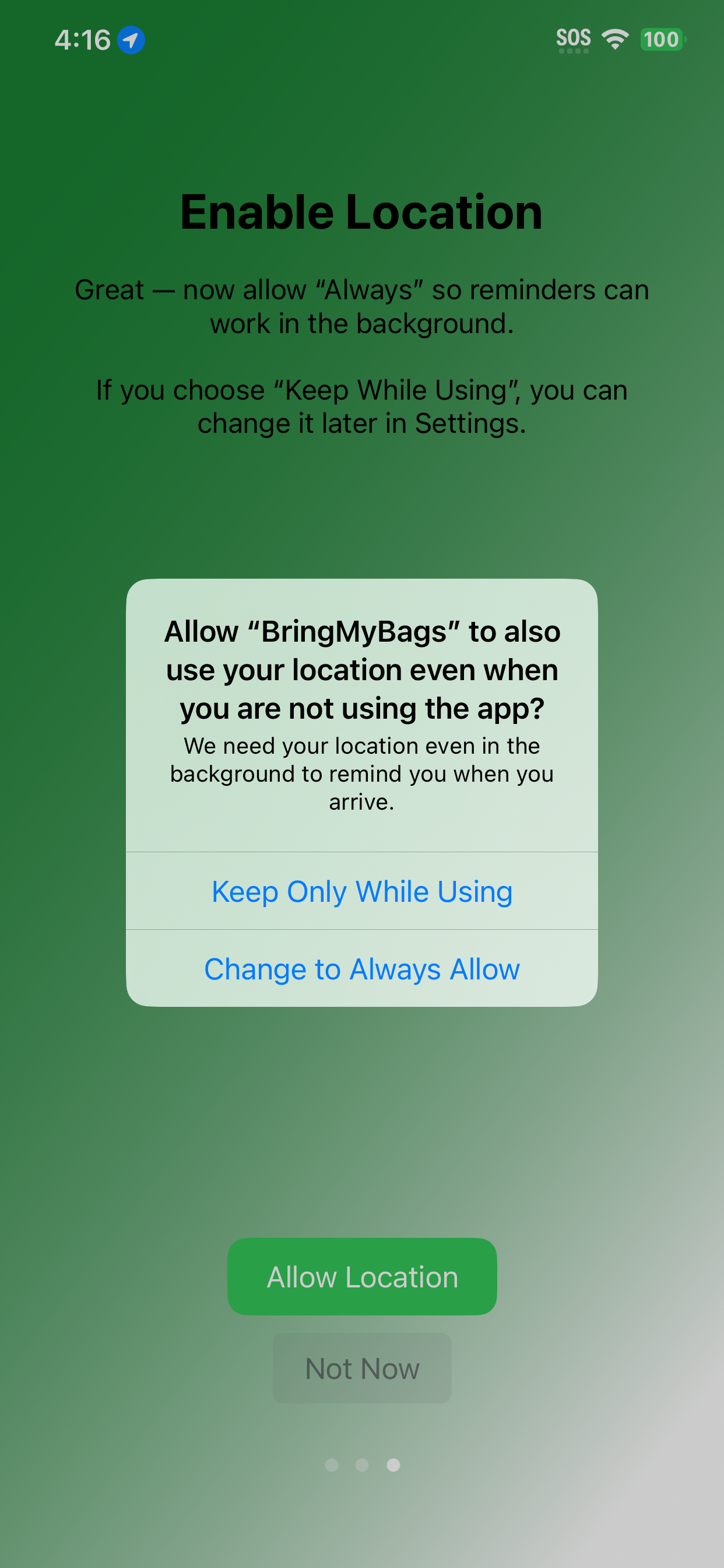Click the "Enable Location" title
Viewport: 724px width, 1568px height.
(x=362, y=212)
